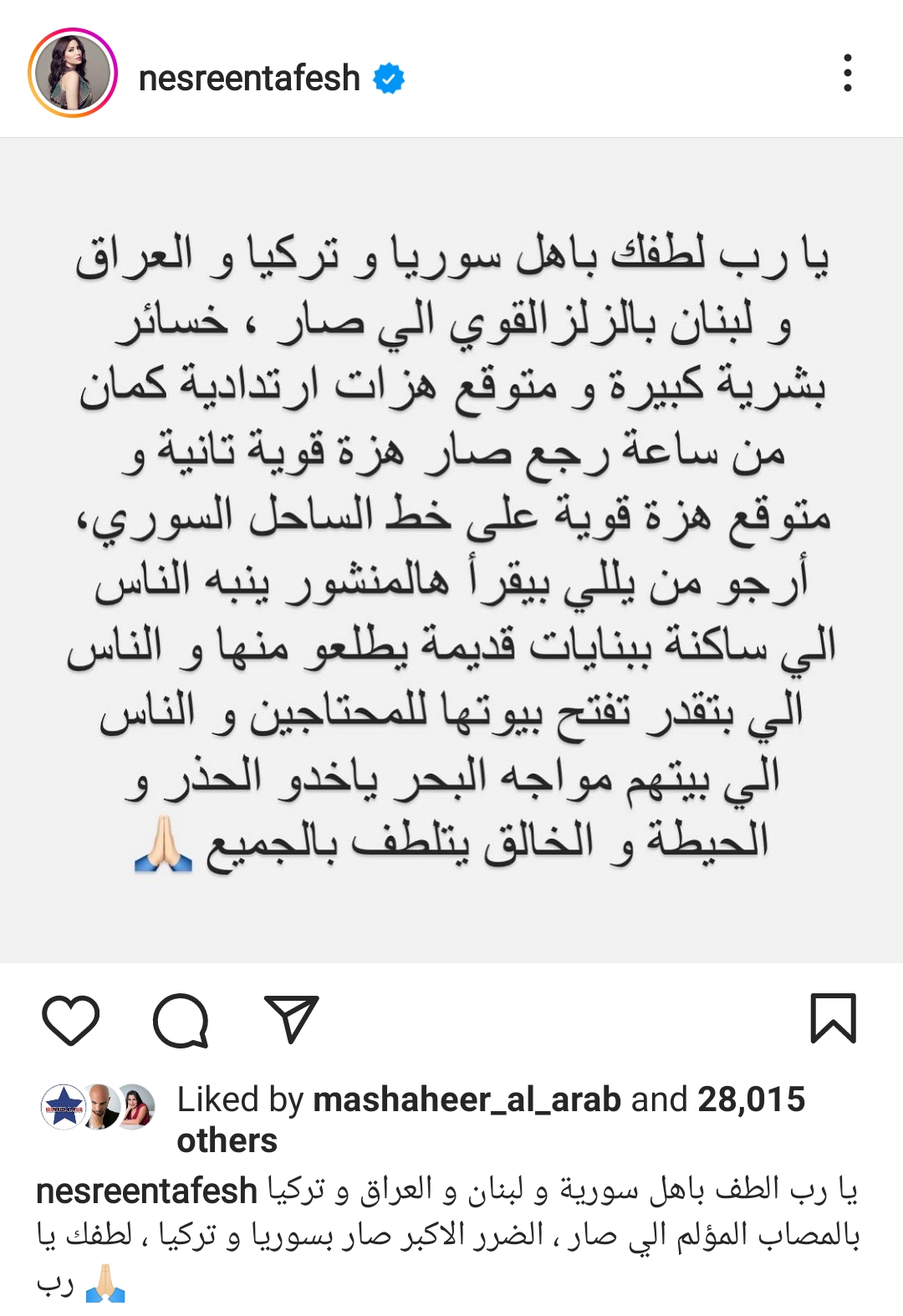
Task: Share this post via the paper plane icon
Action: pos(291,1018)
